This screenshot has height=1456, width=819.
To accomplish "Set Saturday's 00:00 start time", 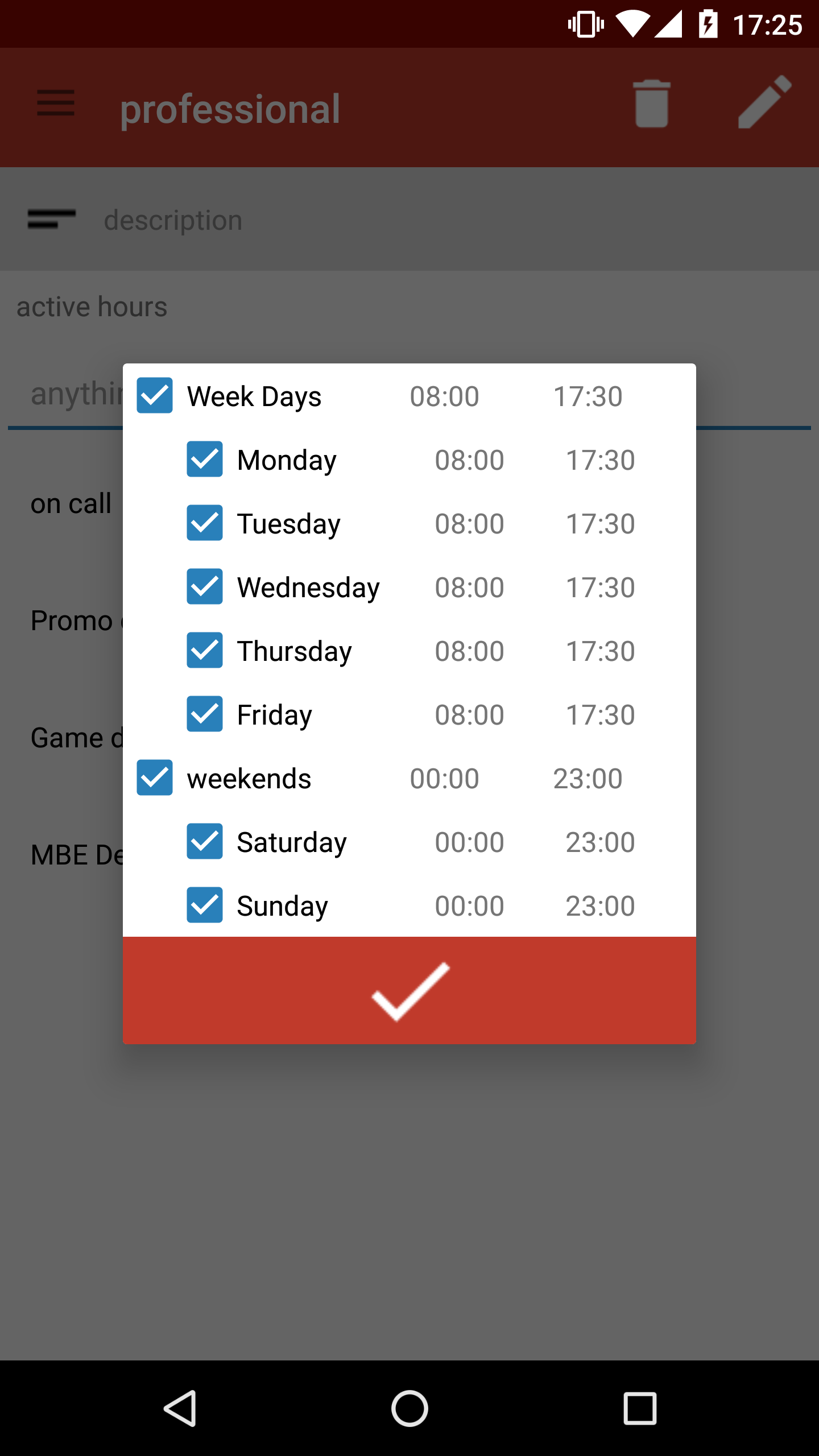I will point(469,842).
